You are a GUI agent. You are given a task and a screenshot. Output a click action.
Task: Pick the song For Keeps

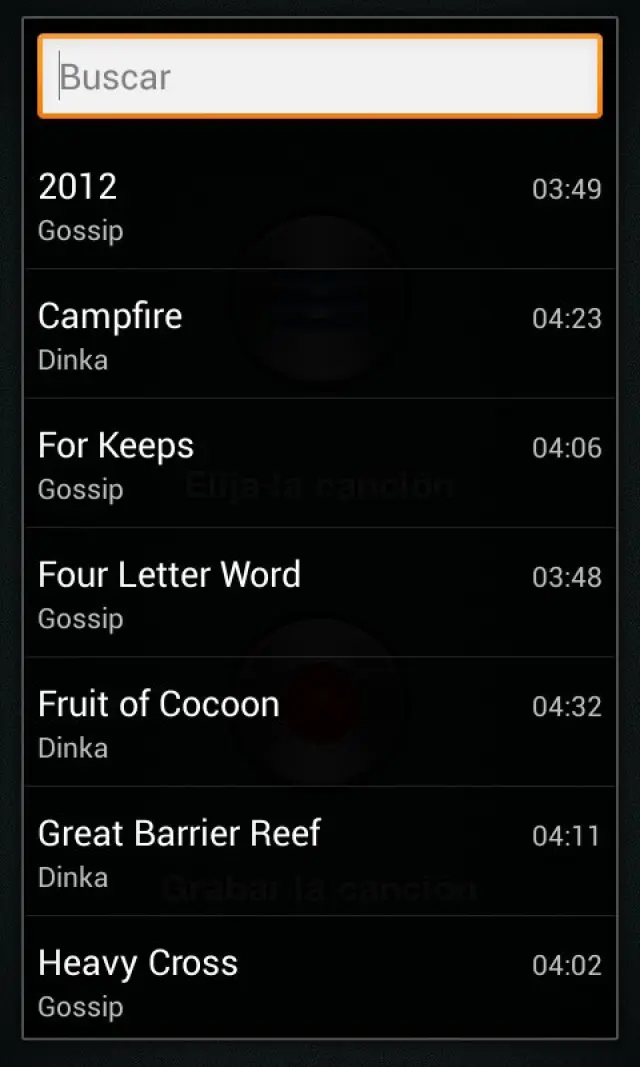(x=320, y=463)
